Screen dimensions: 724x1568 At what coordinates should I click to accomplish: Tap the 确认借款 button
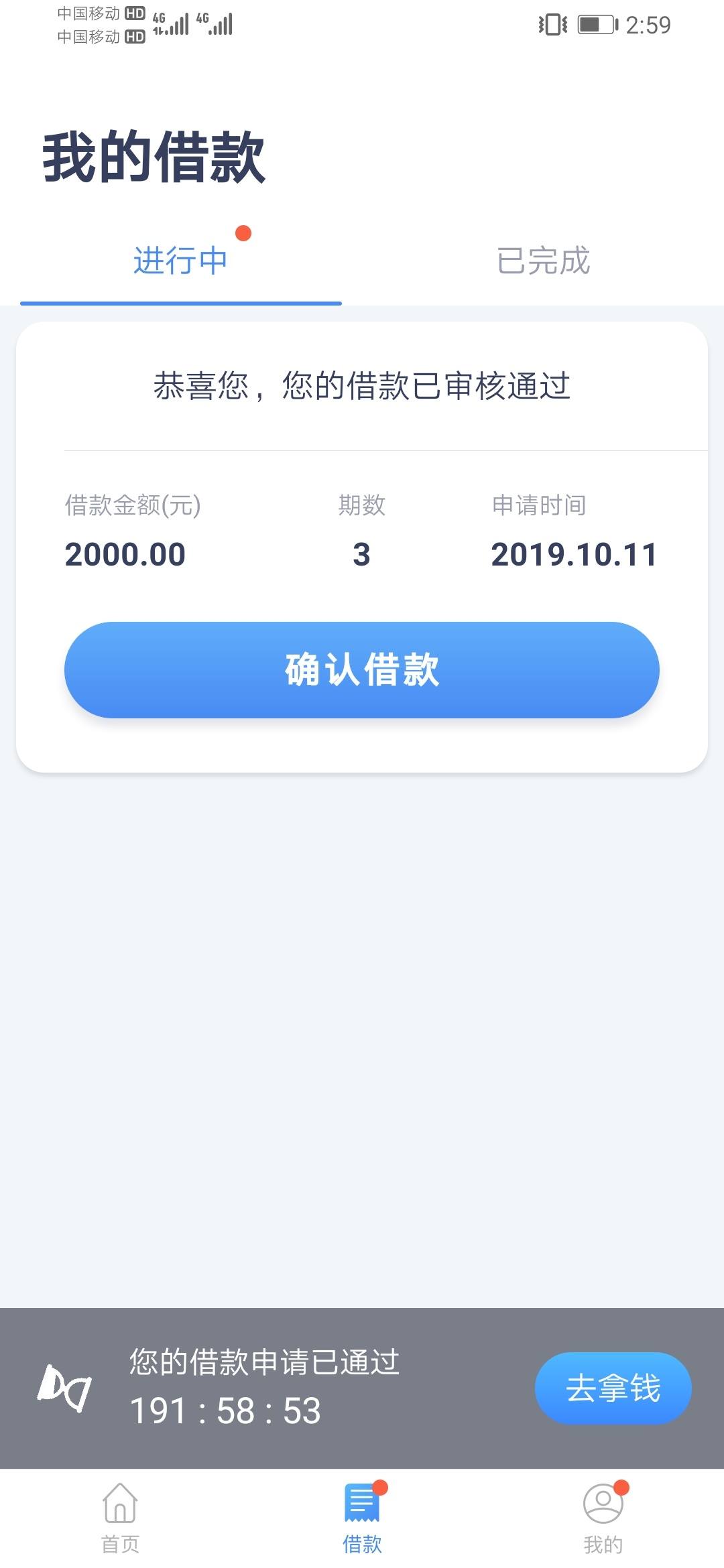pyautogui.click(x=362, y=670)
